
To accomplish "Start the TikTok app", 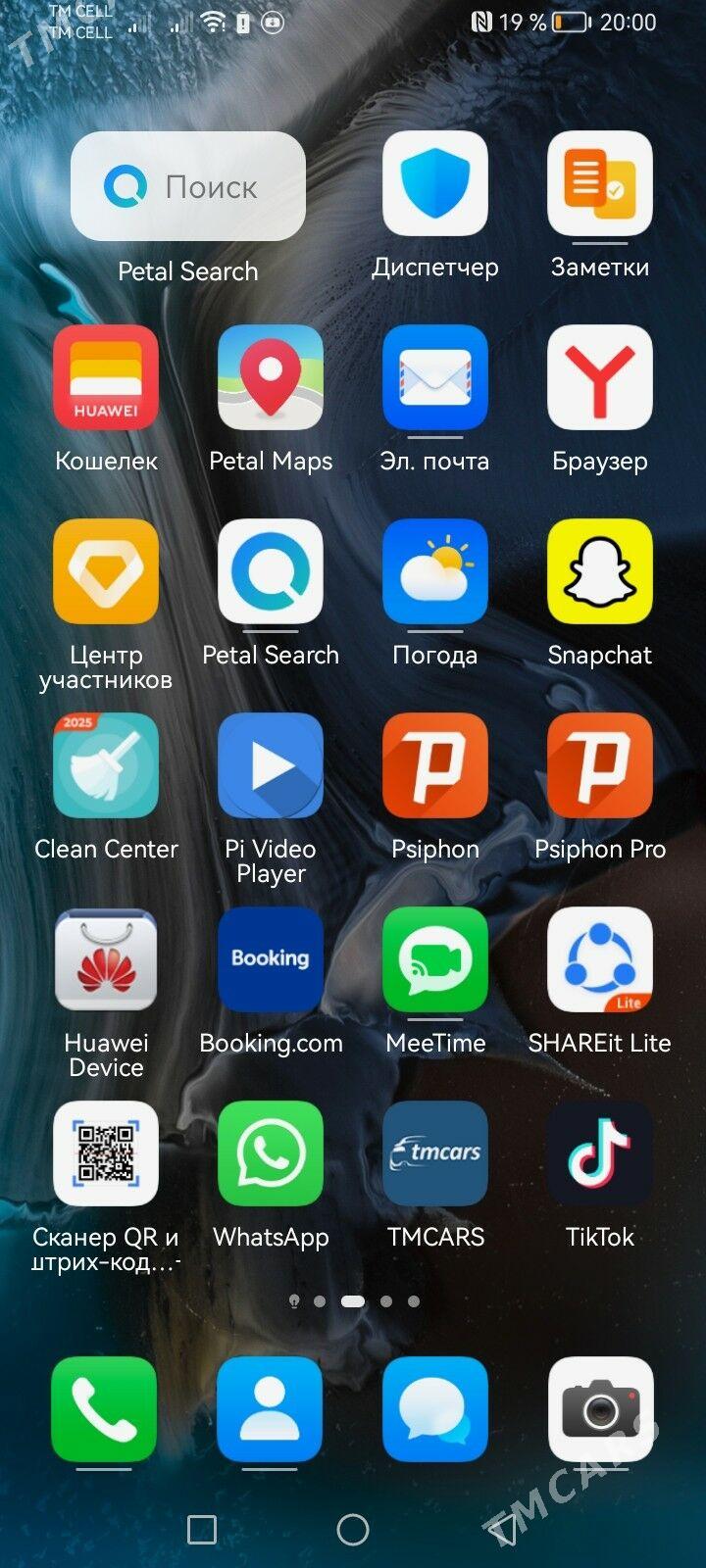I will click(600, 1153).
